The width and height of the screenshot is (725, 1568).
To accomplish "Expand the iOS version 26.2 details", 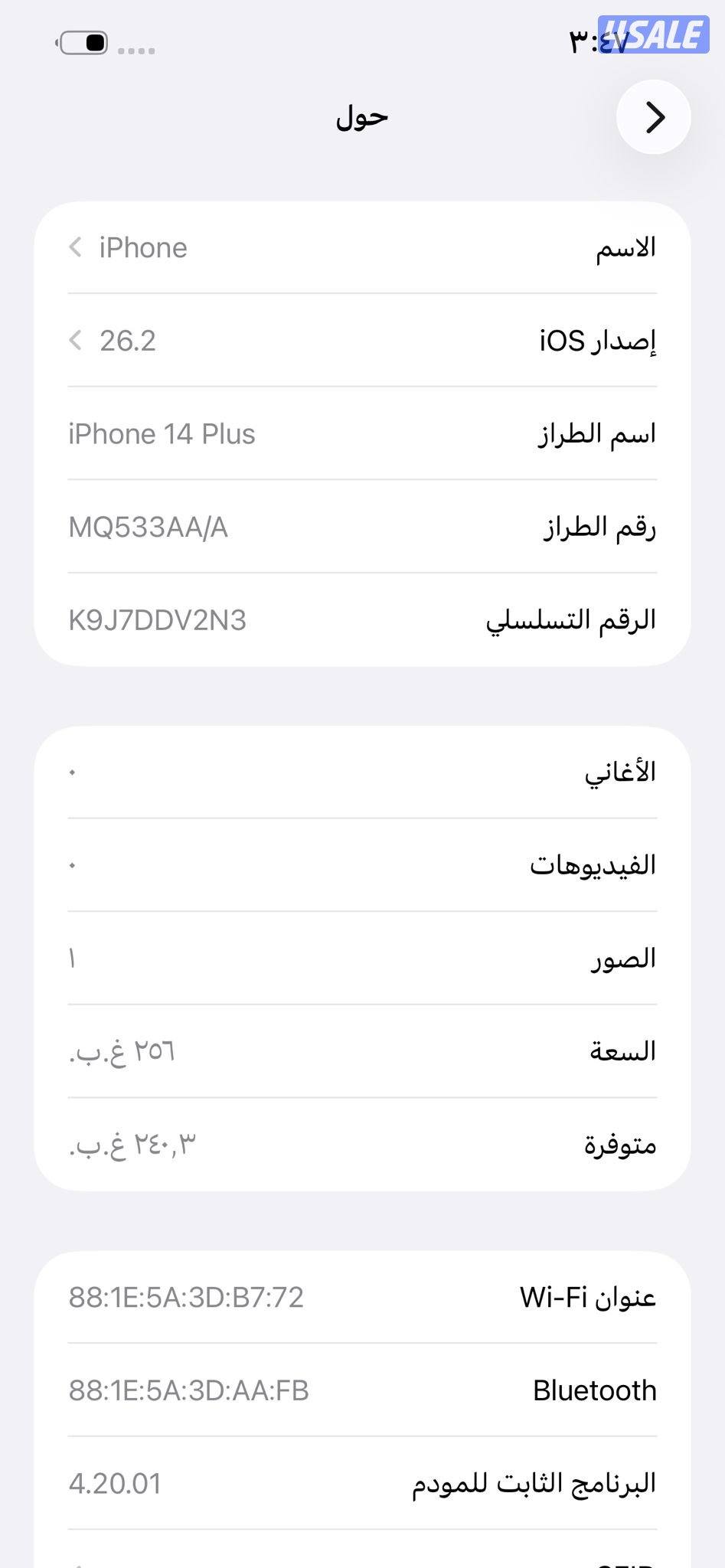I will coord(362,341).
